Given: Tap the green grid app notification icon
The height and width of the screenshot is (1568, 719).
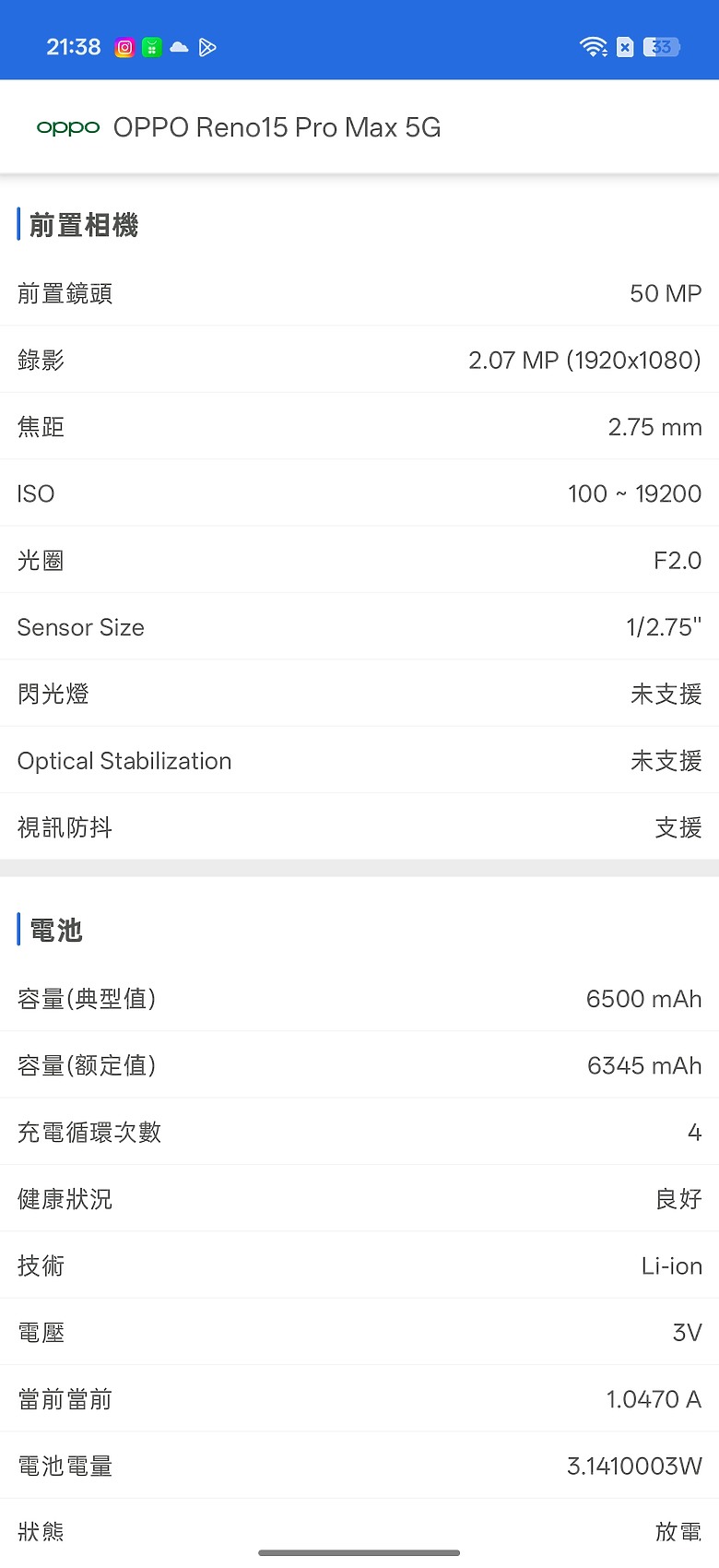Looking at the screenshot, I should [x=151, y=46].
